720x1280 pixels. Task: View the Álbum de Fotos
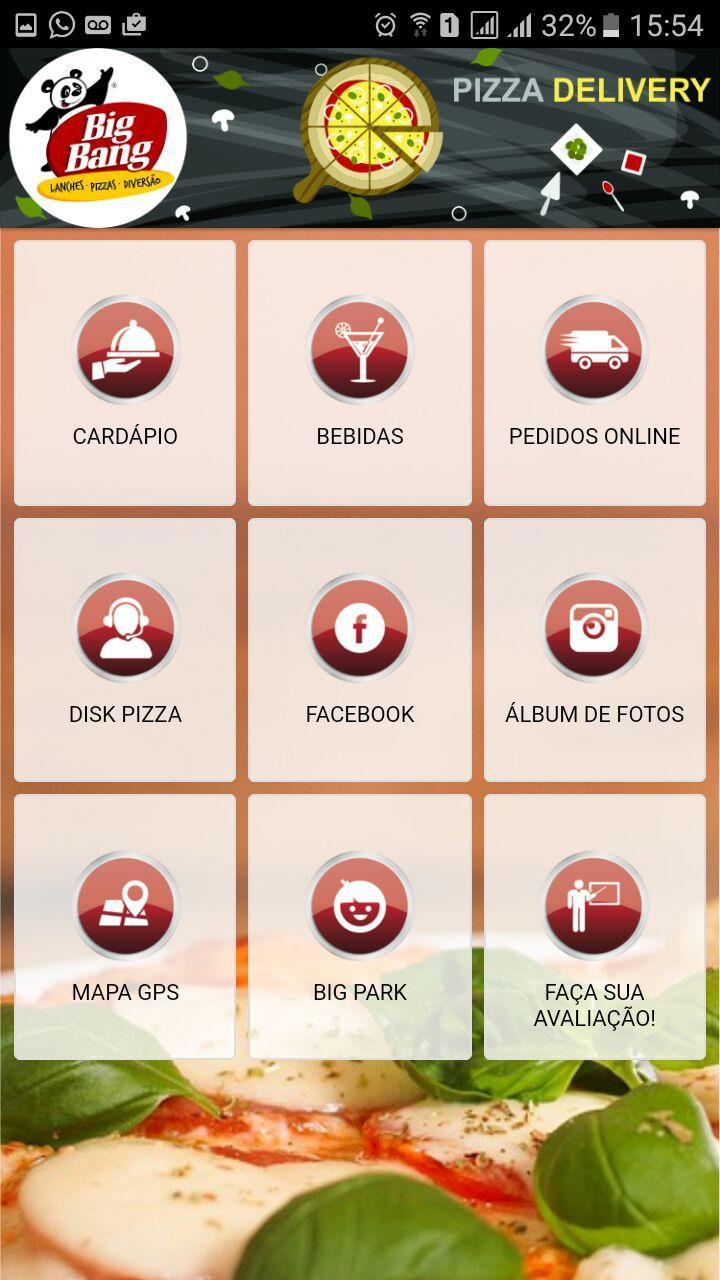[595, 650]
